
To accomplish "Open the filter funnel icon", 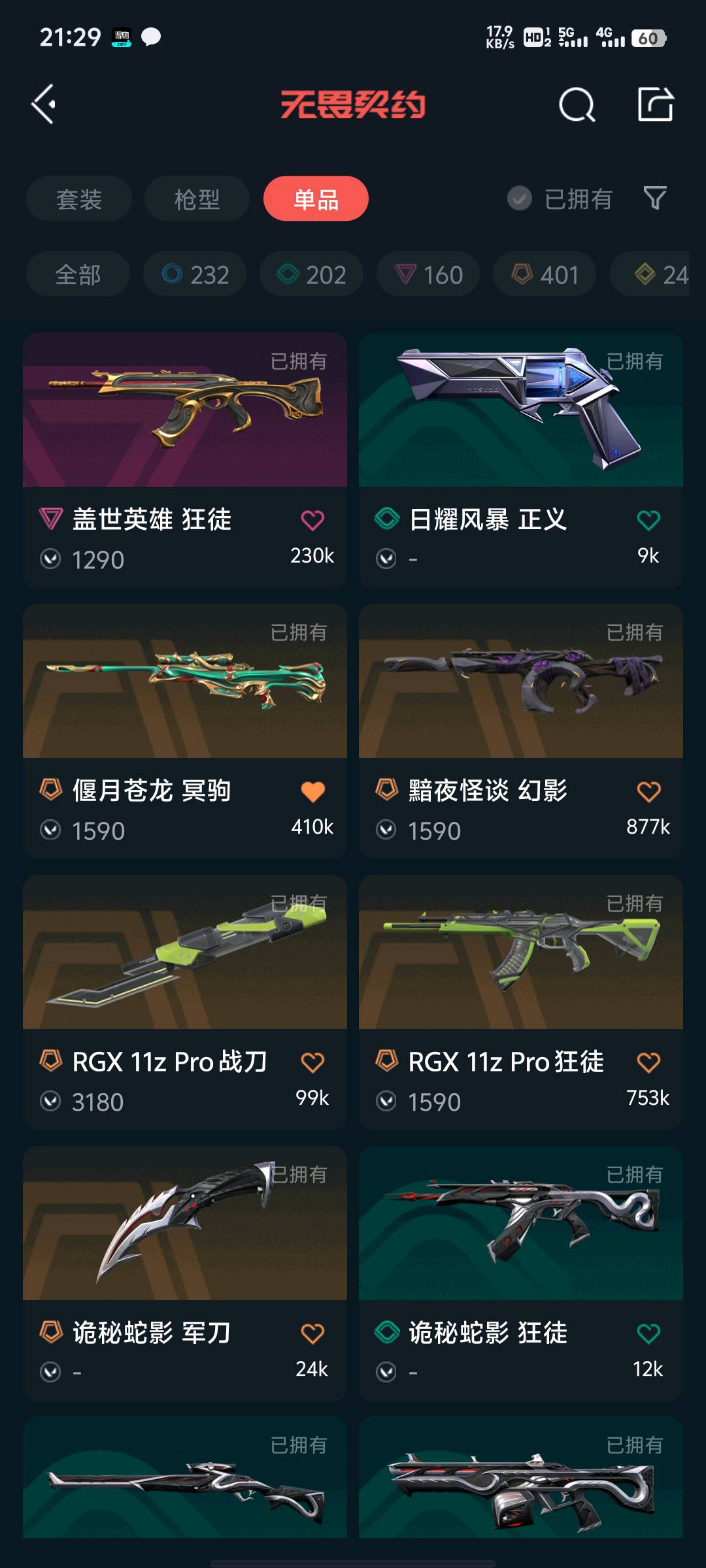I will 654,198.
